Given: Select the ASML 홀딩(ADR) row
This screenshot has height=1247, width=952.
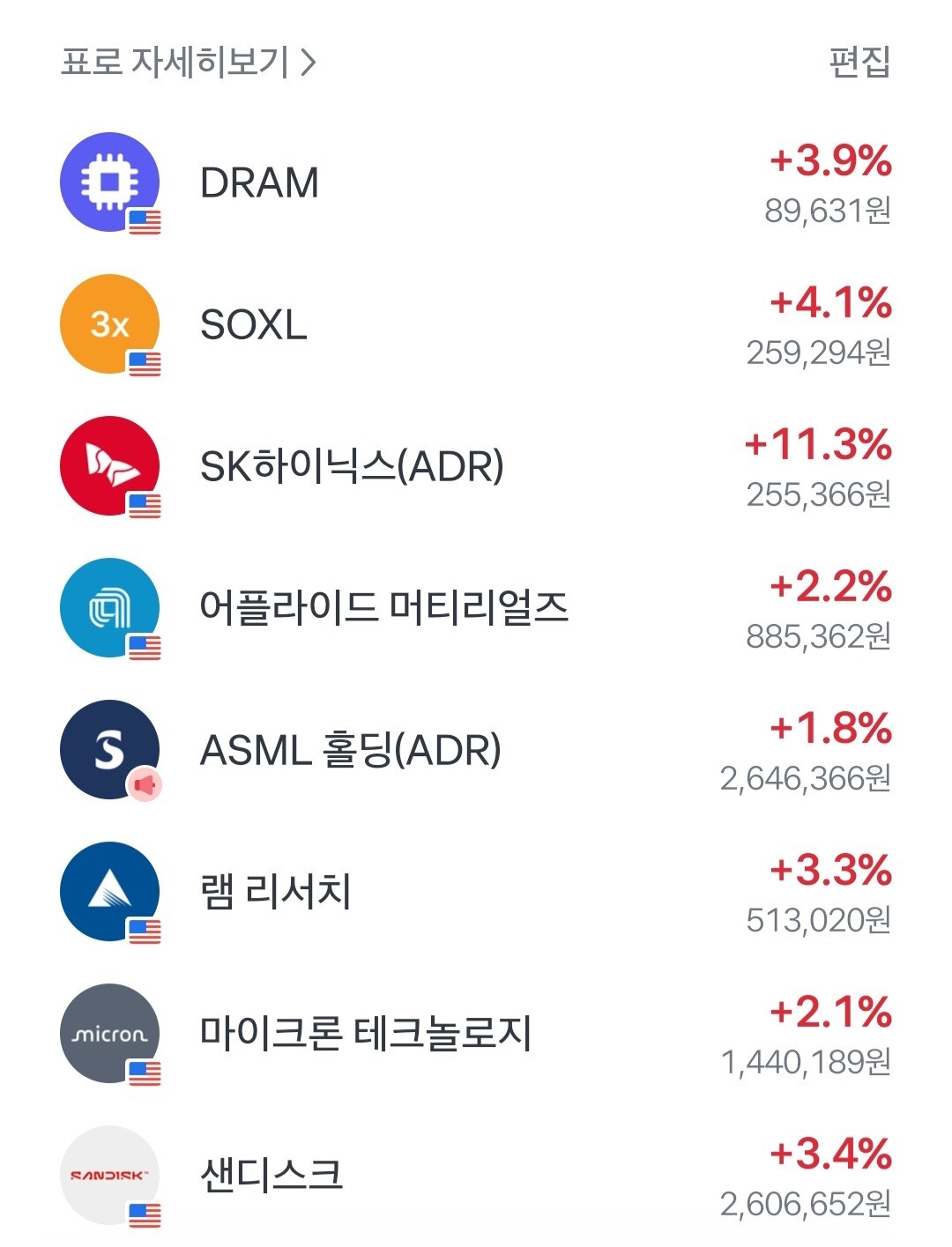Looking at the screenshot, I should pyautogui.click(x=476, y=751).
